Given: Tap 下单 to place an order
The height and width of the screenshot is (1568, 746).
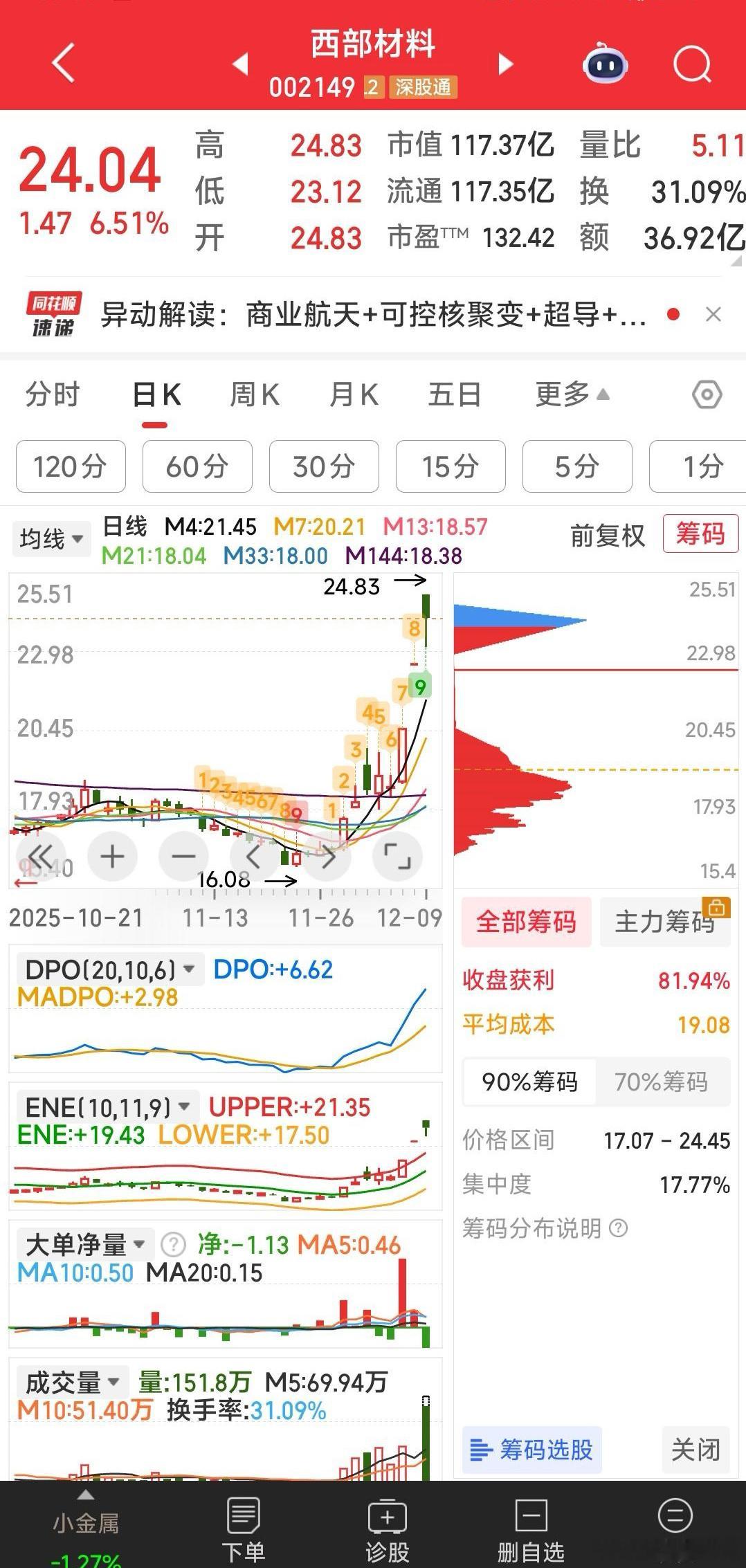Looking at the screenshot, I should point(244,1531).
